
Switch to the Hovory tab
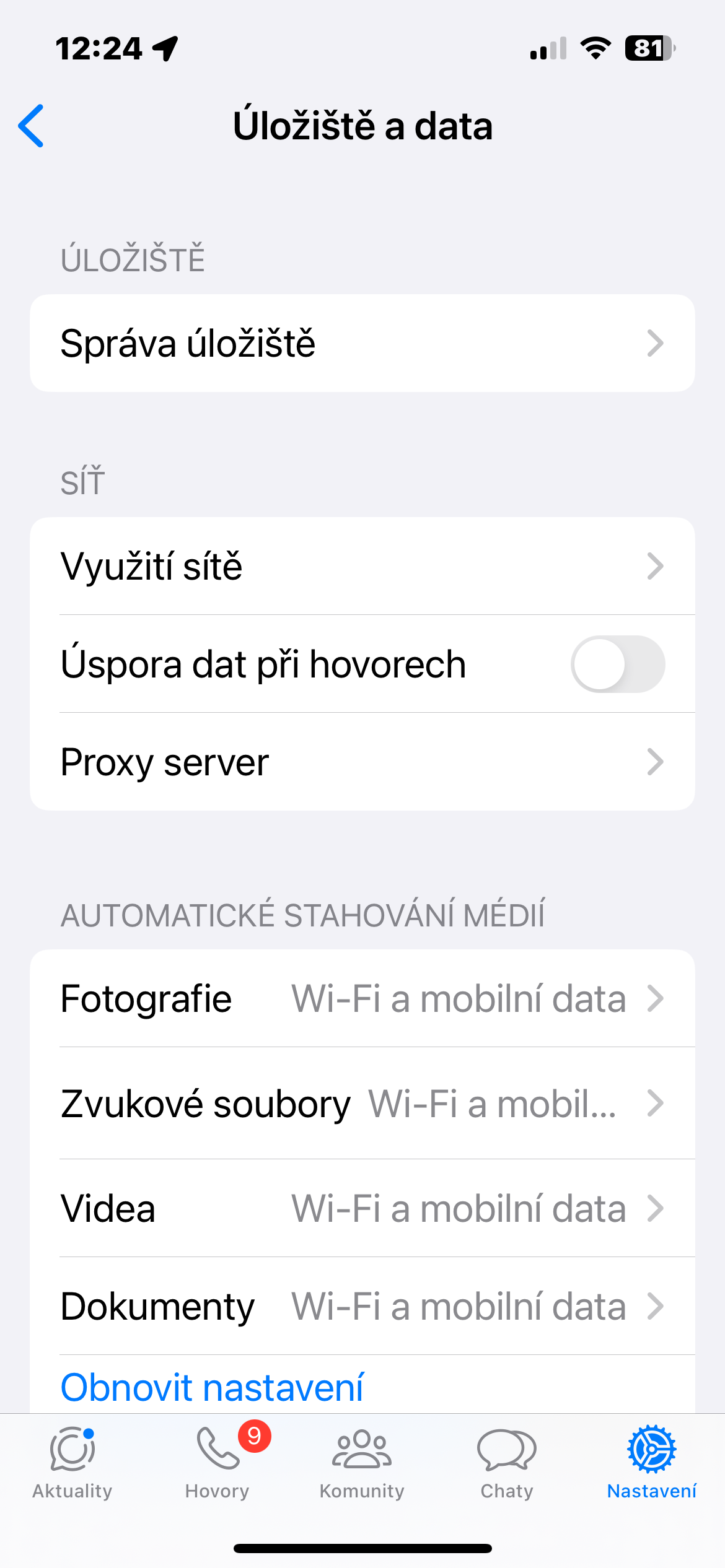217,1462
